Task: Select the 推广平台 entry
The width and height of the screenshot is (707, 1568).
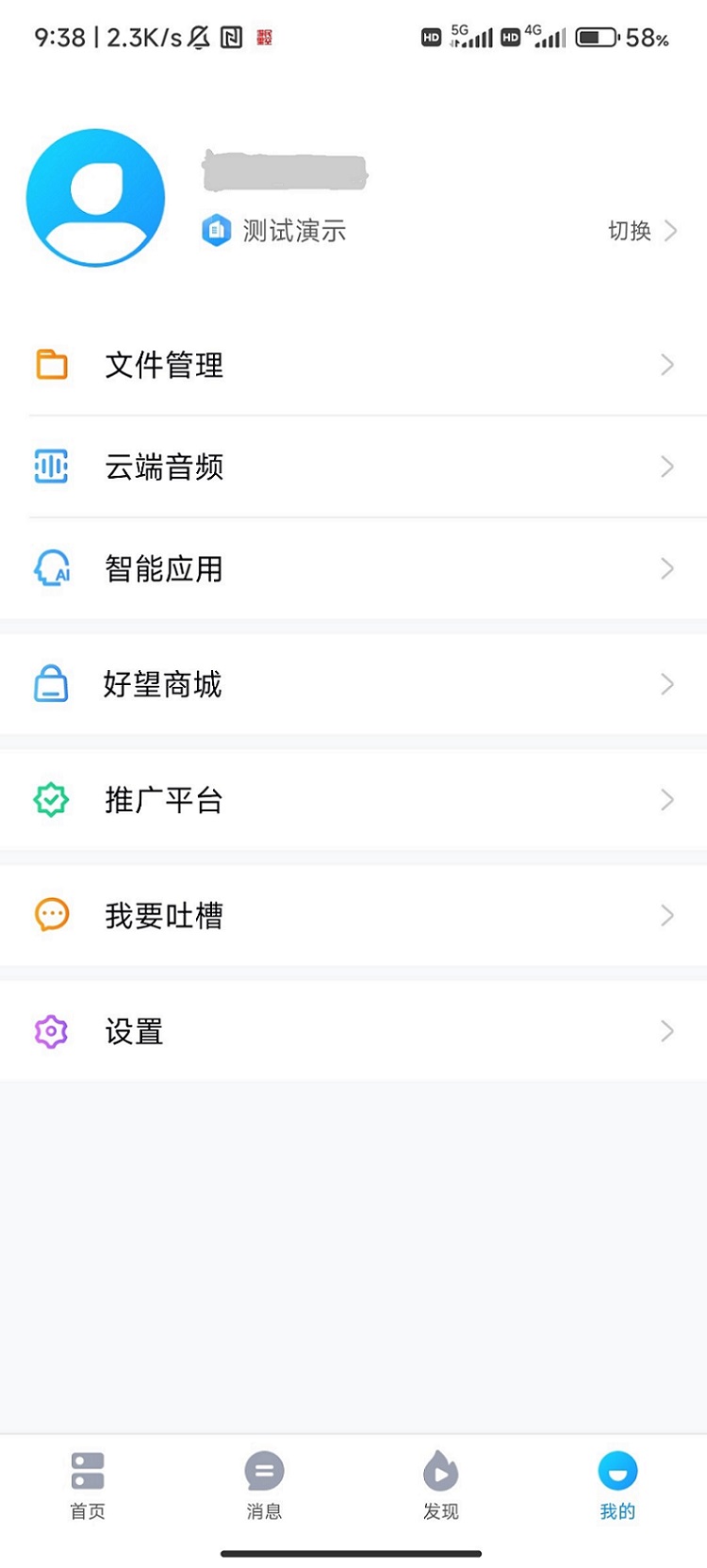Action: (353, 800)
